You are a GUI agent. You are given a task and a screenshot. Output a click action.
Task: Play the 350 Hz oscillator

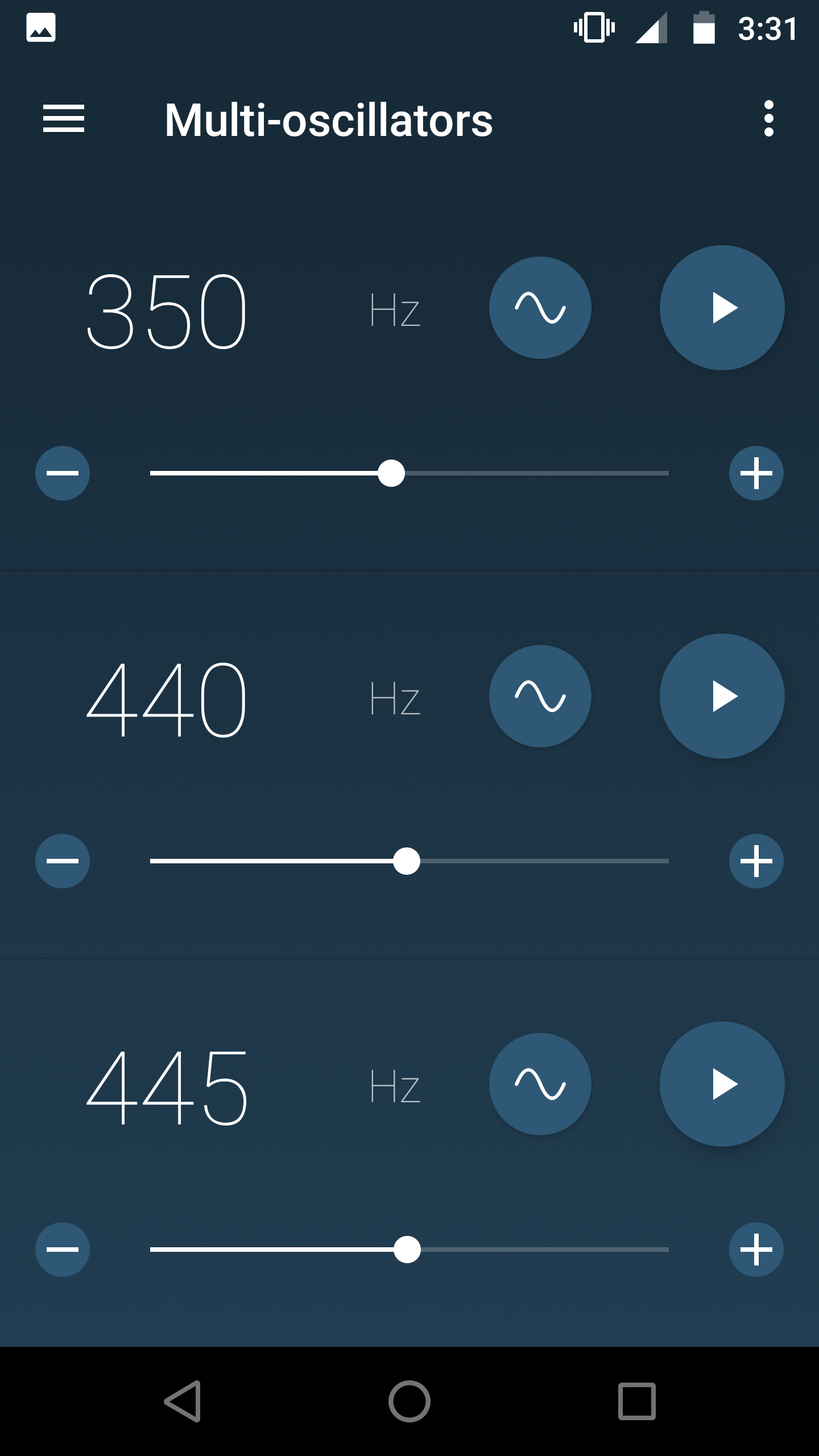722,308
